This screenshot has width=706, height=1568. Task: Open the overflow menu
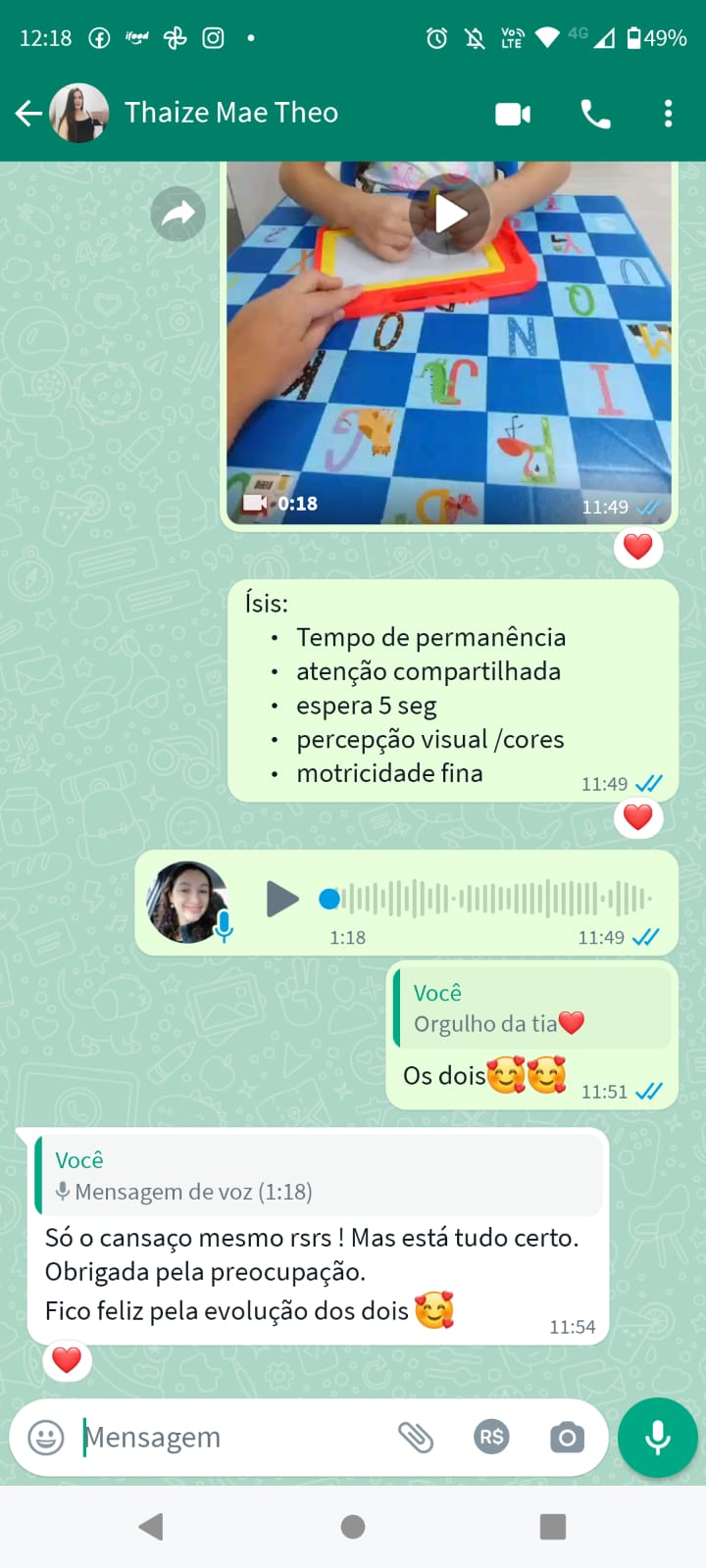click(x=668, y=114)
